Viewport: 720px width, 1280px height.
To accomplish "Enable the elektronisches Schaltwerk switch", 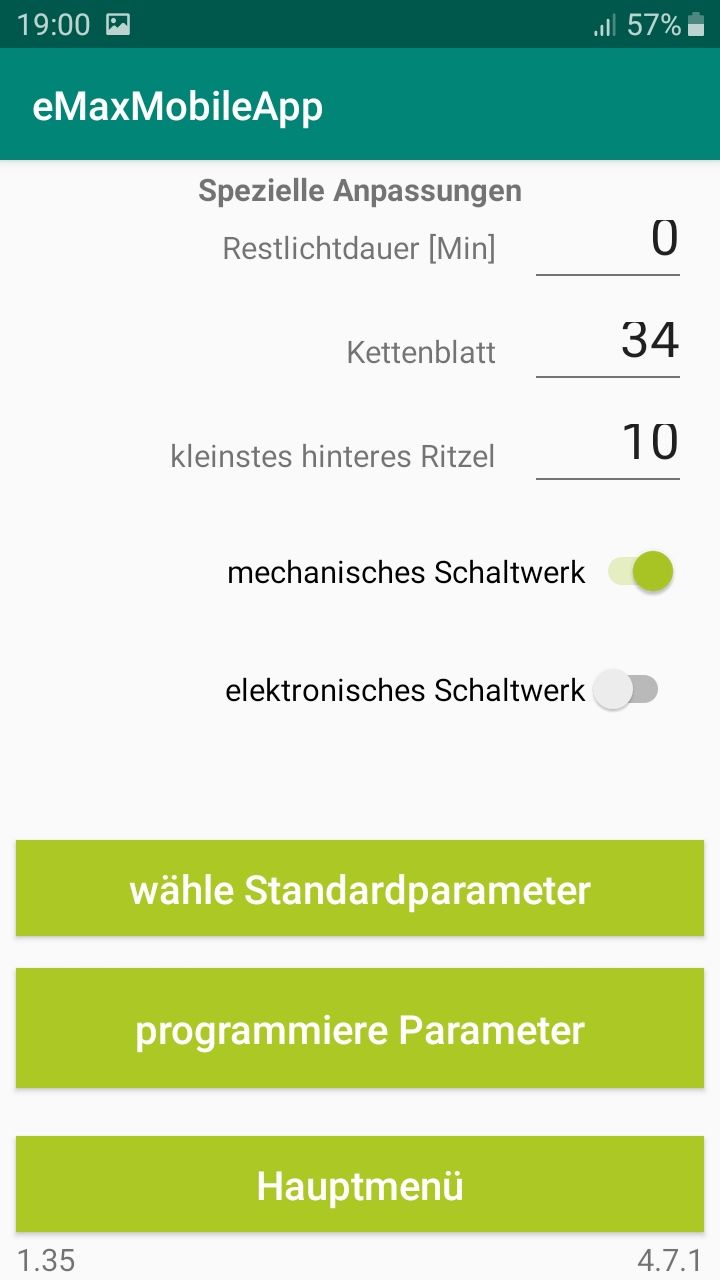I will tap(626, 690).
